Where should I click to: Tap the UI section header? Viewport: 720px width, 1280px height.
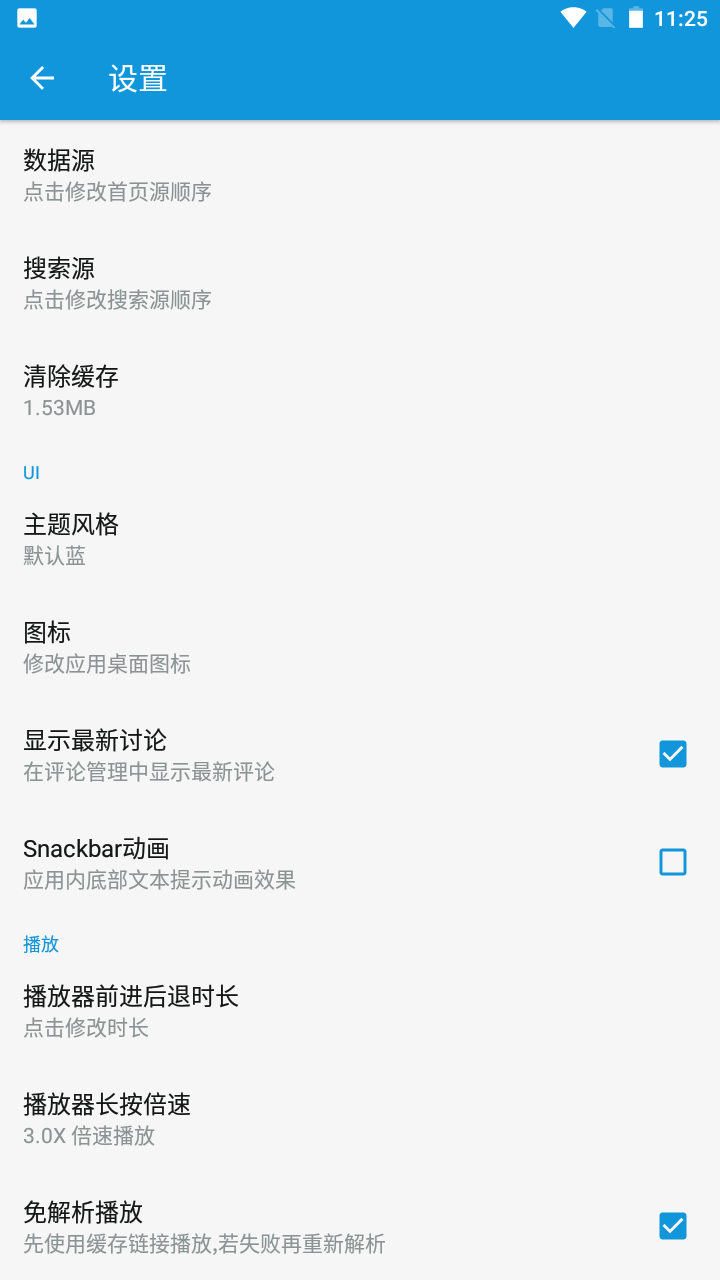click(31, 471)
